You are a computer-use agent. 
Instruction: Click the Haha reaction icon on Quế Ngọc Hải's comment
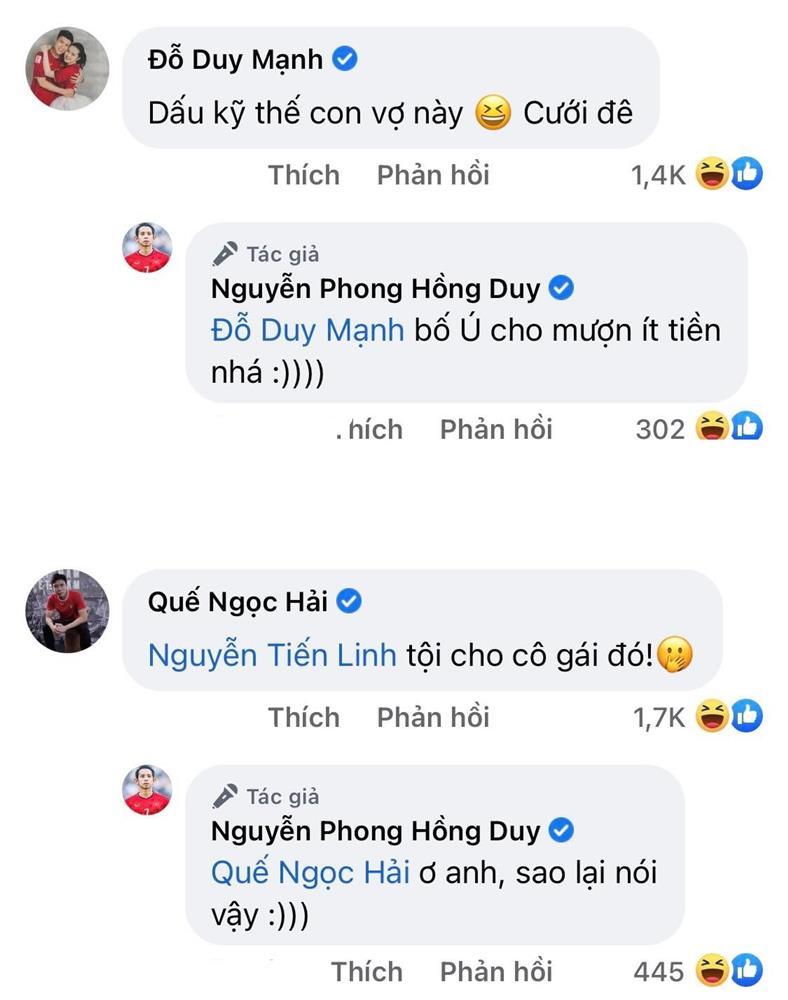[x=712, y=716]
